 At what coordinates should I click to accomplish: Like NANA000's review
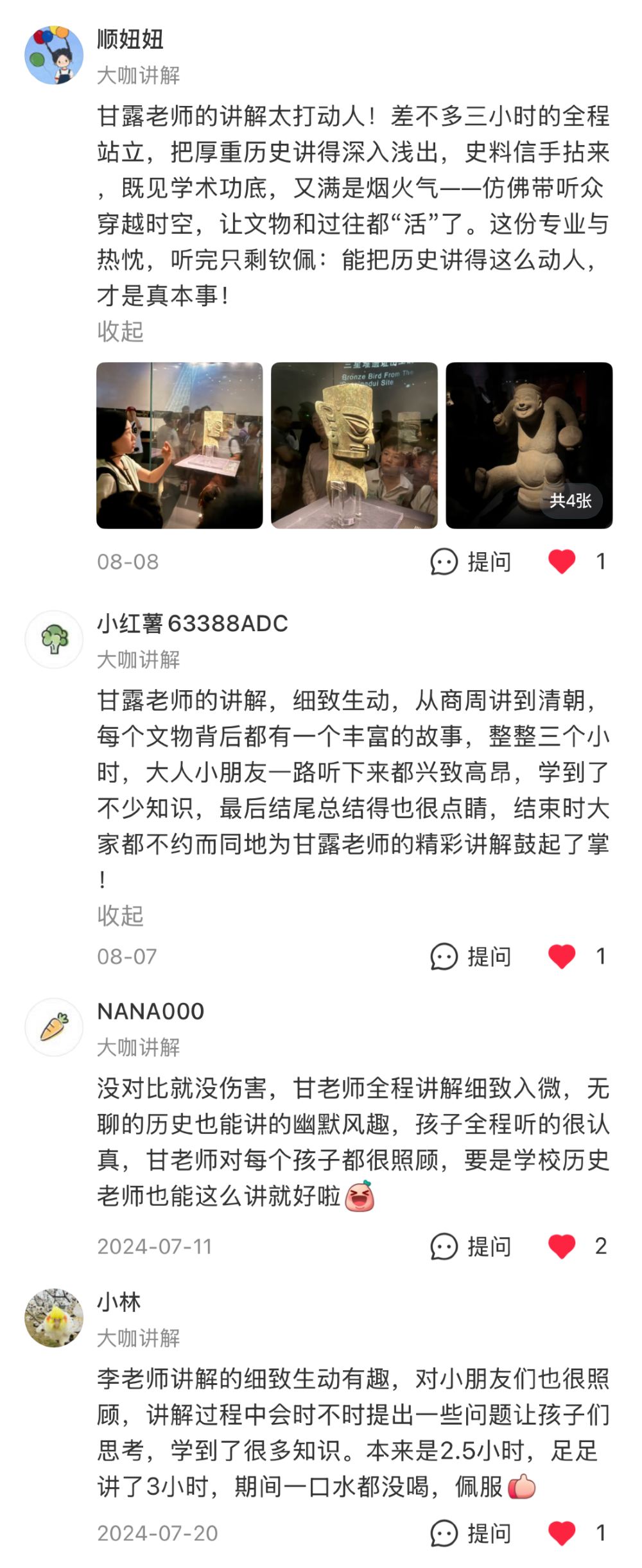[x=562, y=1246]
